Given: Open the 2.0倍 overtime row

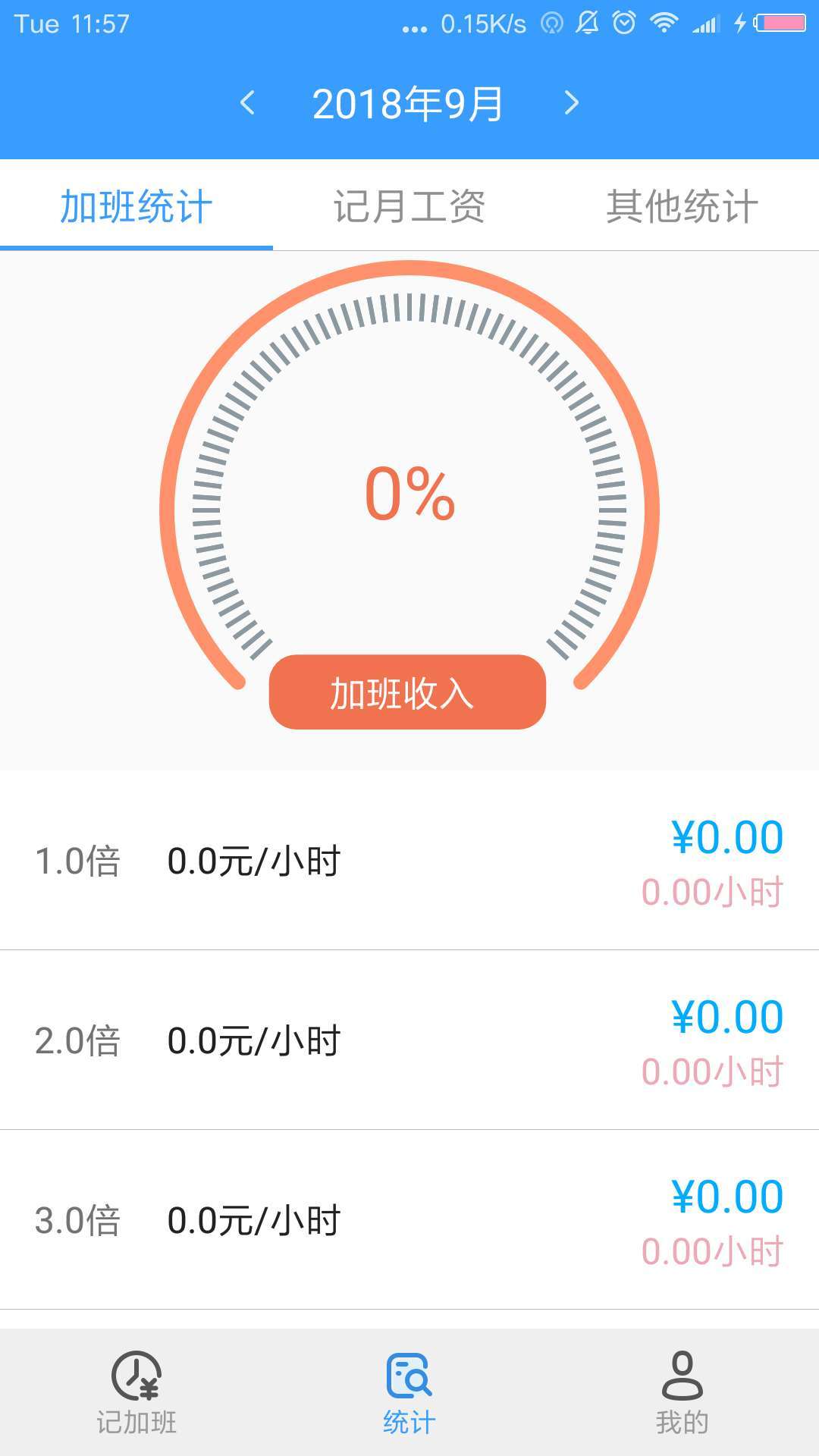Looking at the screenshot, I should click(409, 1040).
